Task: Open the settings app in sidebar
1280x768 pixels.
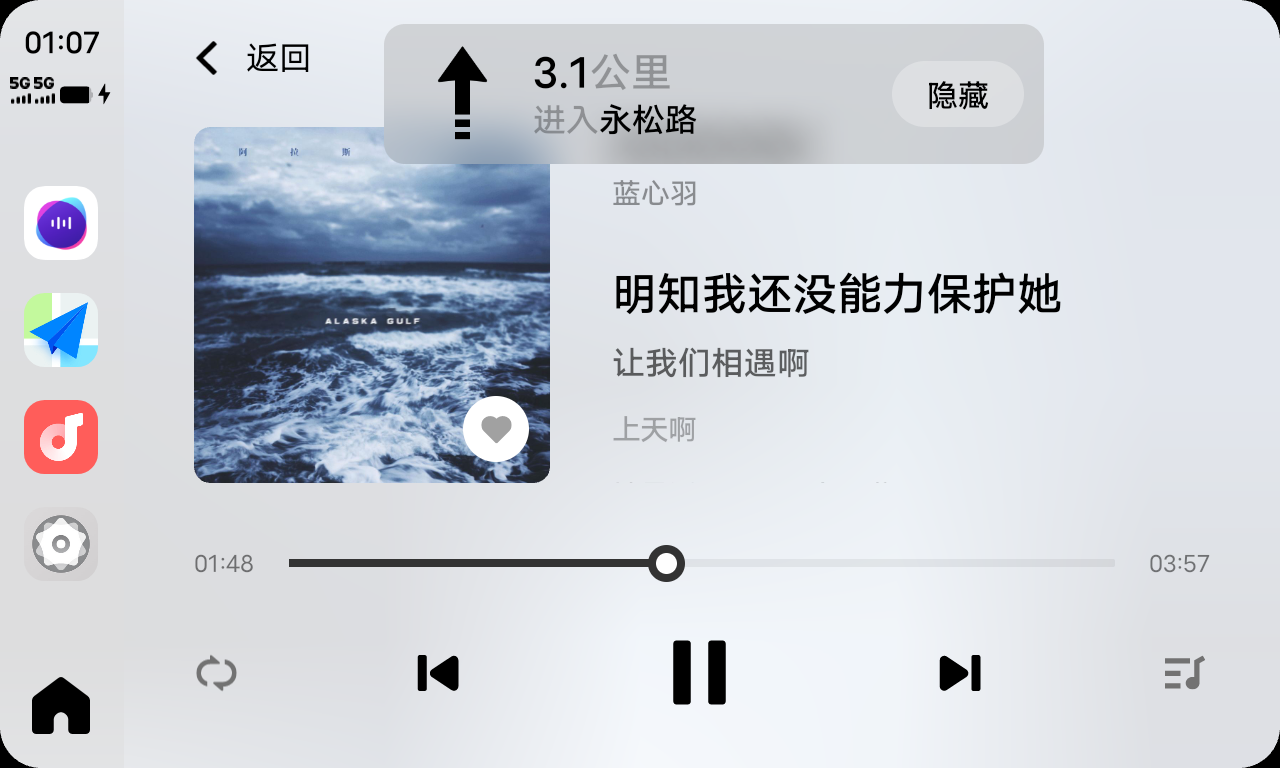Action: coord(61,544)
